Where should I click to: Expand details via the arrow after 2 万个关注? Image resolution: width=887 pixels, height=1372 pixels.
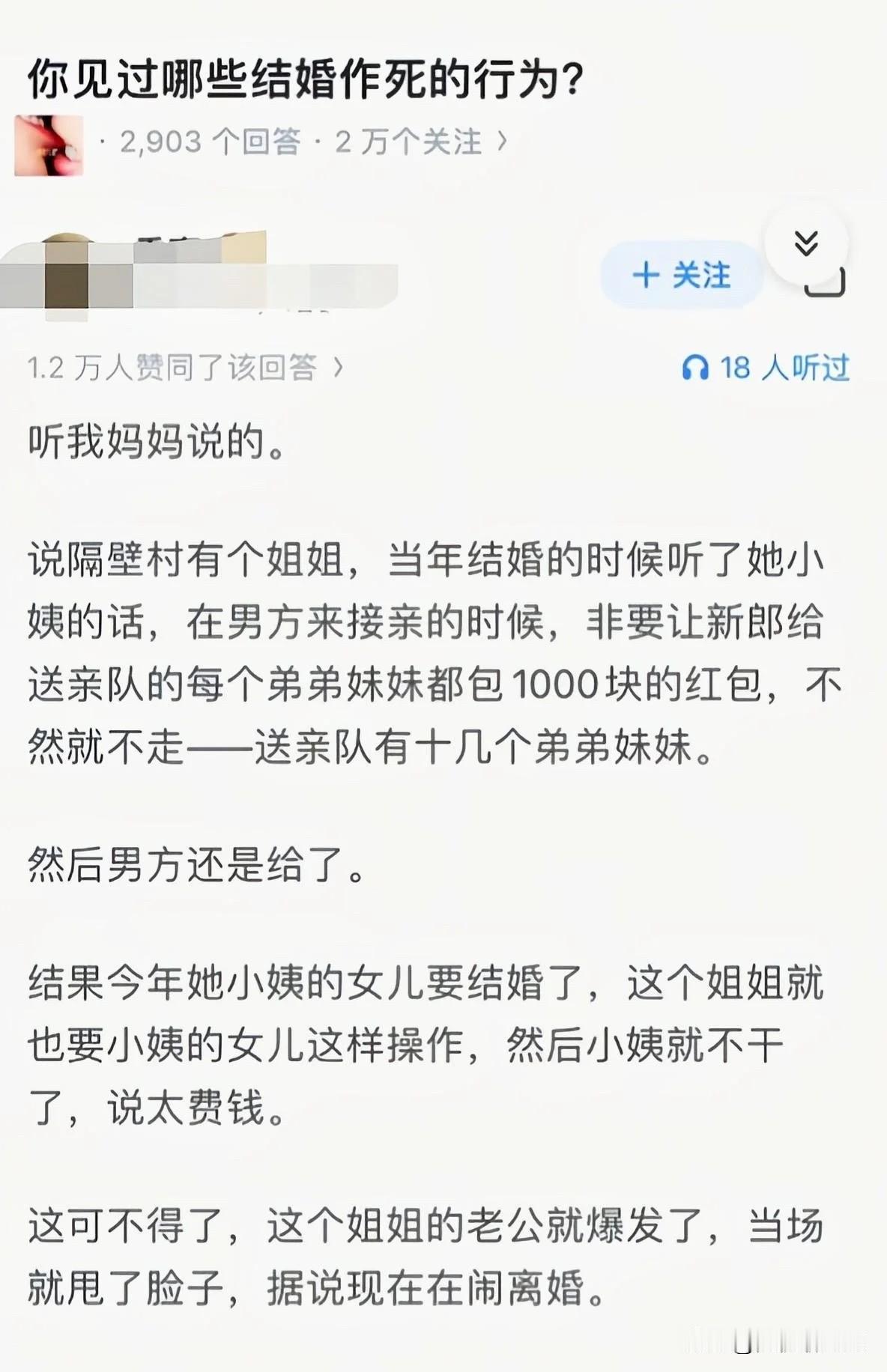(503, 141)
